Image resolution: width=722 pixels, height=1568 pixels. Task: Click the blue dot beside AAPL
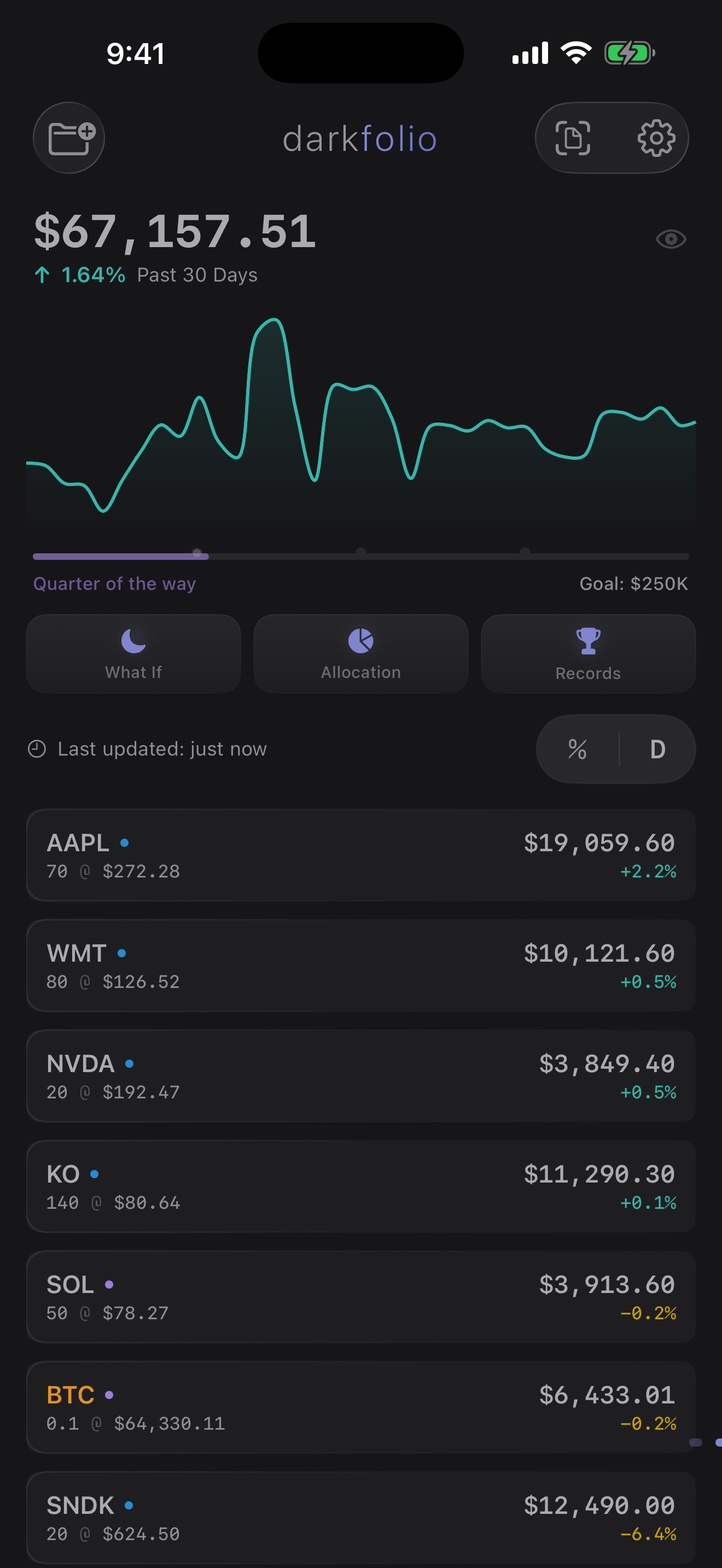[126, 843]
